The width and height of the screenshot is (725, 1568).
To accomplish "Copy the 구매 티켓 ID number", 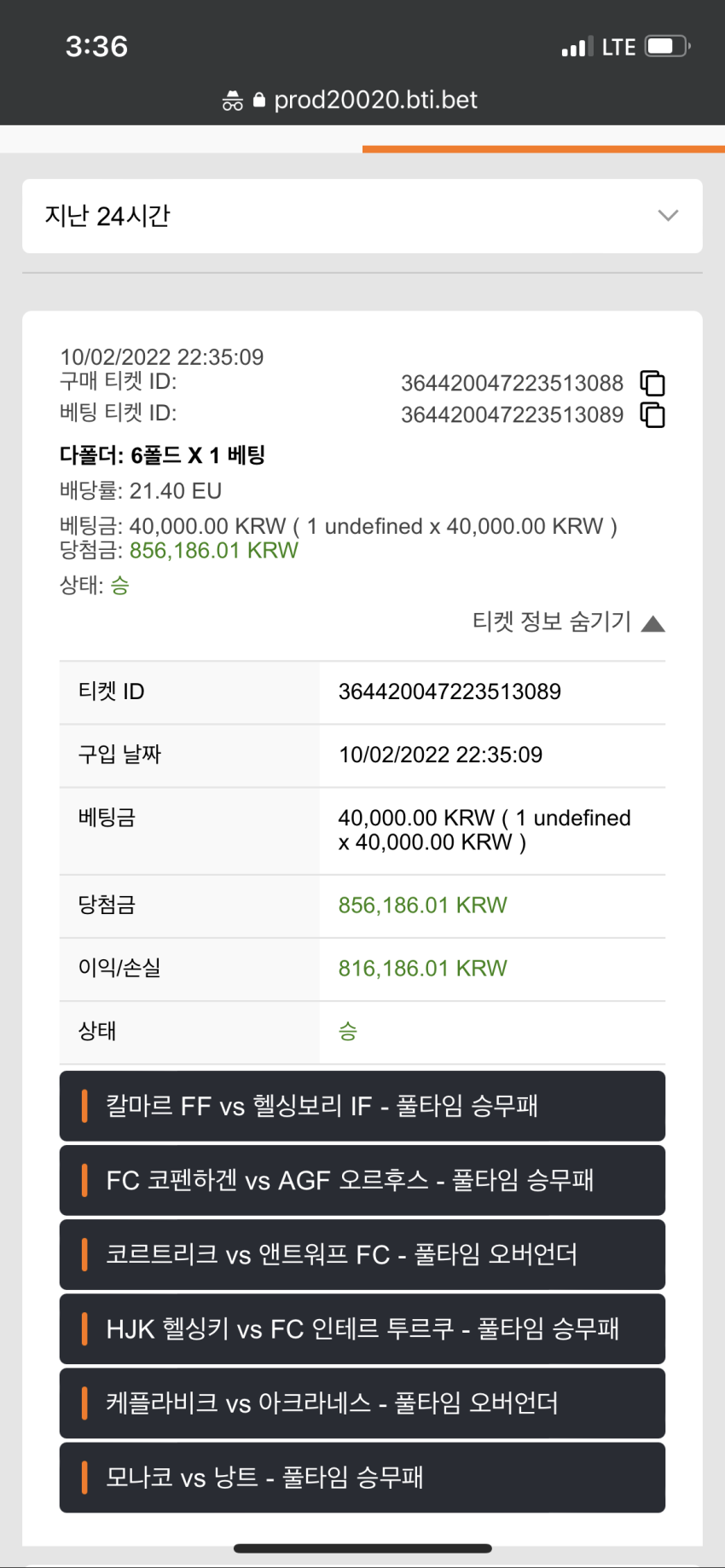I will pyautogui.click(x=652, y=384).
